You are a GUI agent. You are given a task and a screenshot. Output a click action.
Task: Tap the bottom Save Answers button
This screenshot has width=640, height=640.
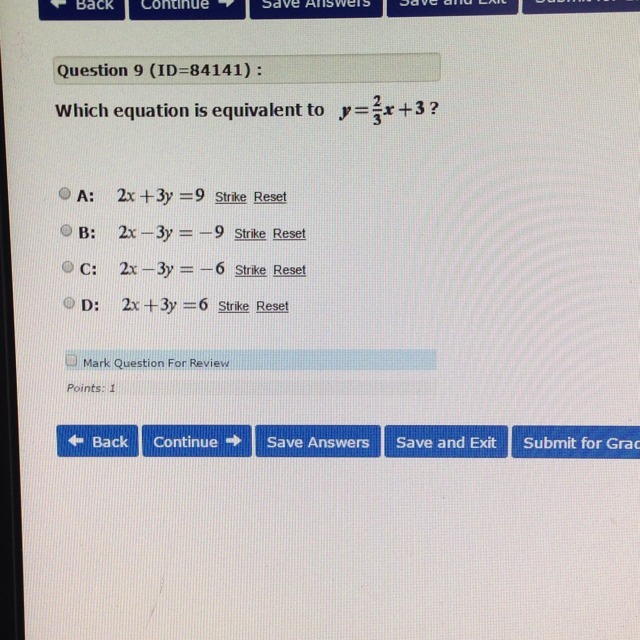[x=318, y=442]
